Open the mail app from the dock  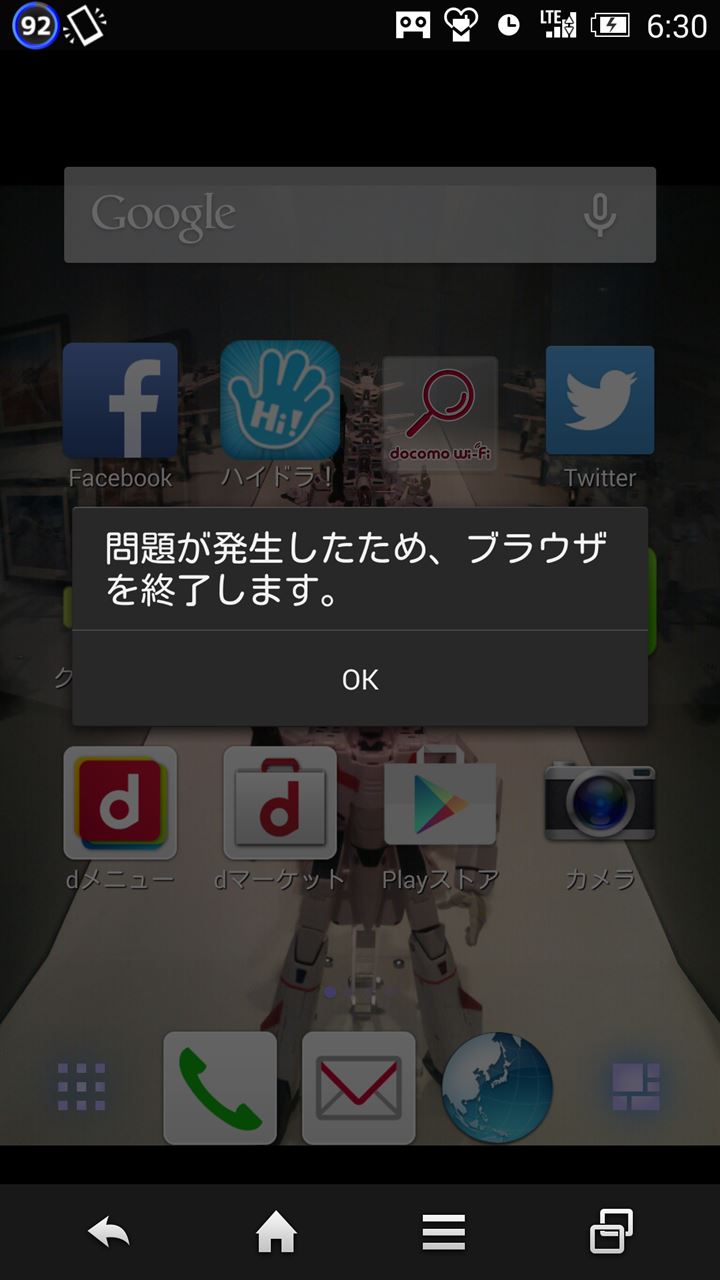click(x=359, y=1088)
